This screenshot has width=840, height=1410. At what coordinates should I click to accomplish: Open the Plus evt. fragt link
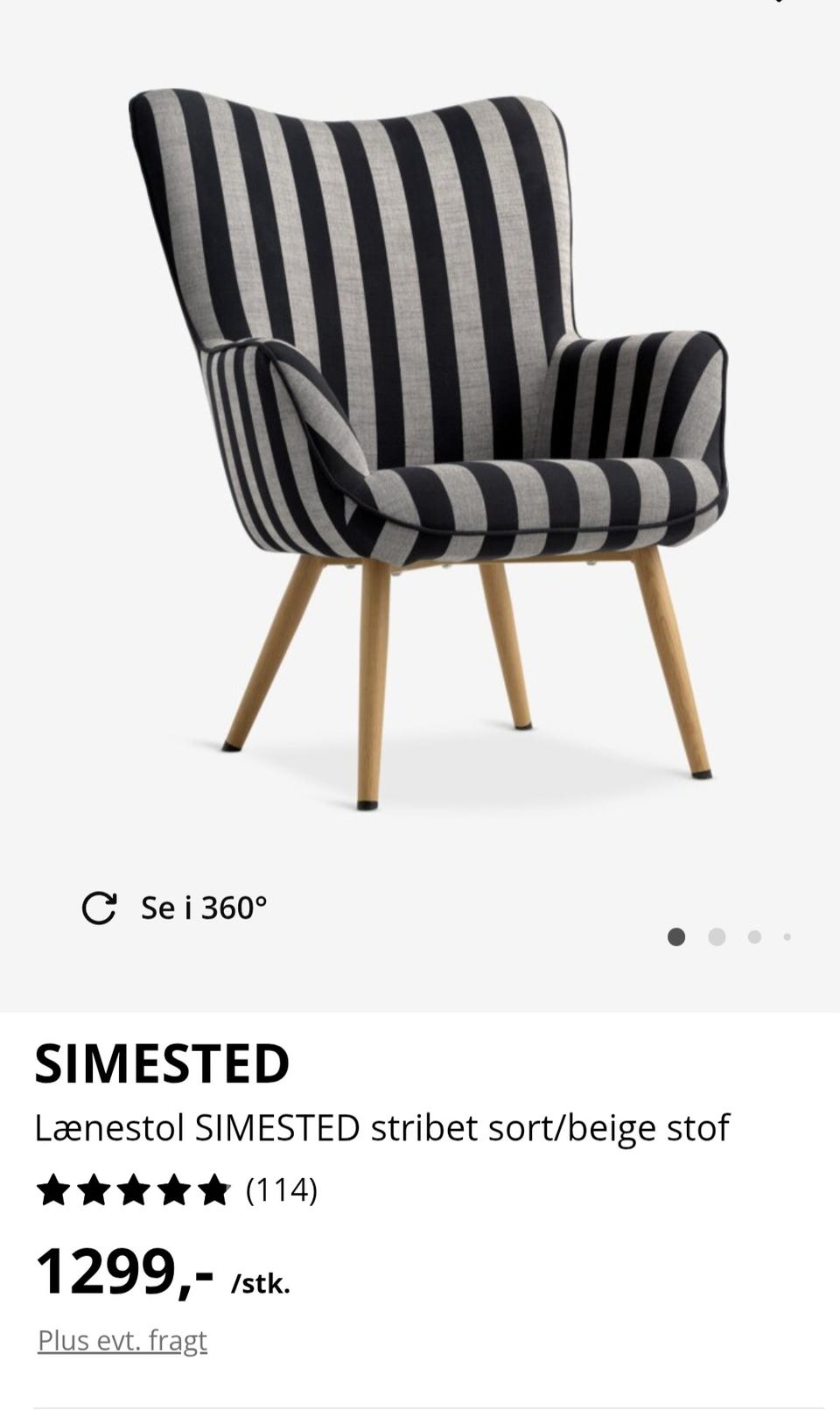point(122,1340)
